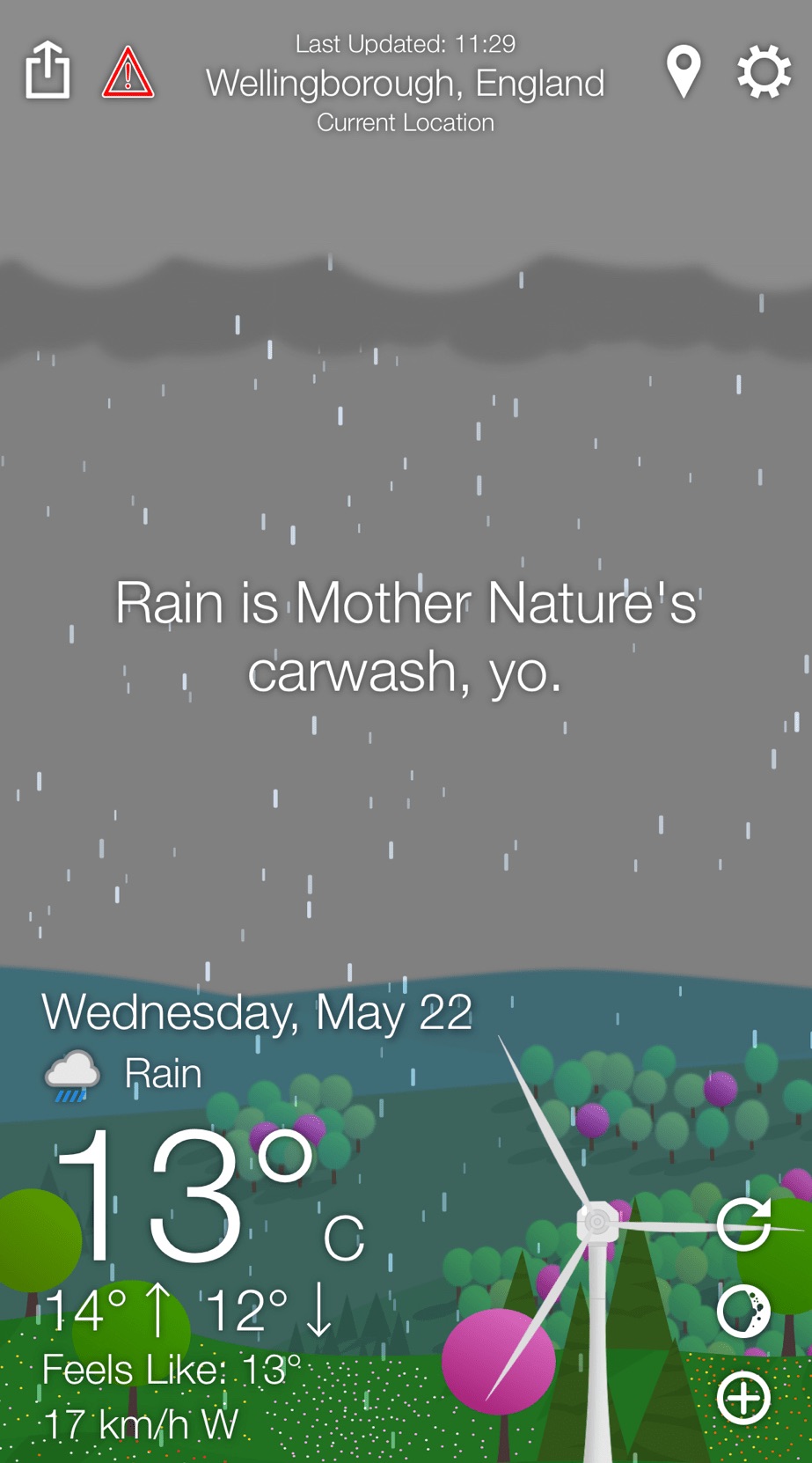Open the location pin
The width and height of the screenshot is (812, 1463).
tap(684, 71)
